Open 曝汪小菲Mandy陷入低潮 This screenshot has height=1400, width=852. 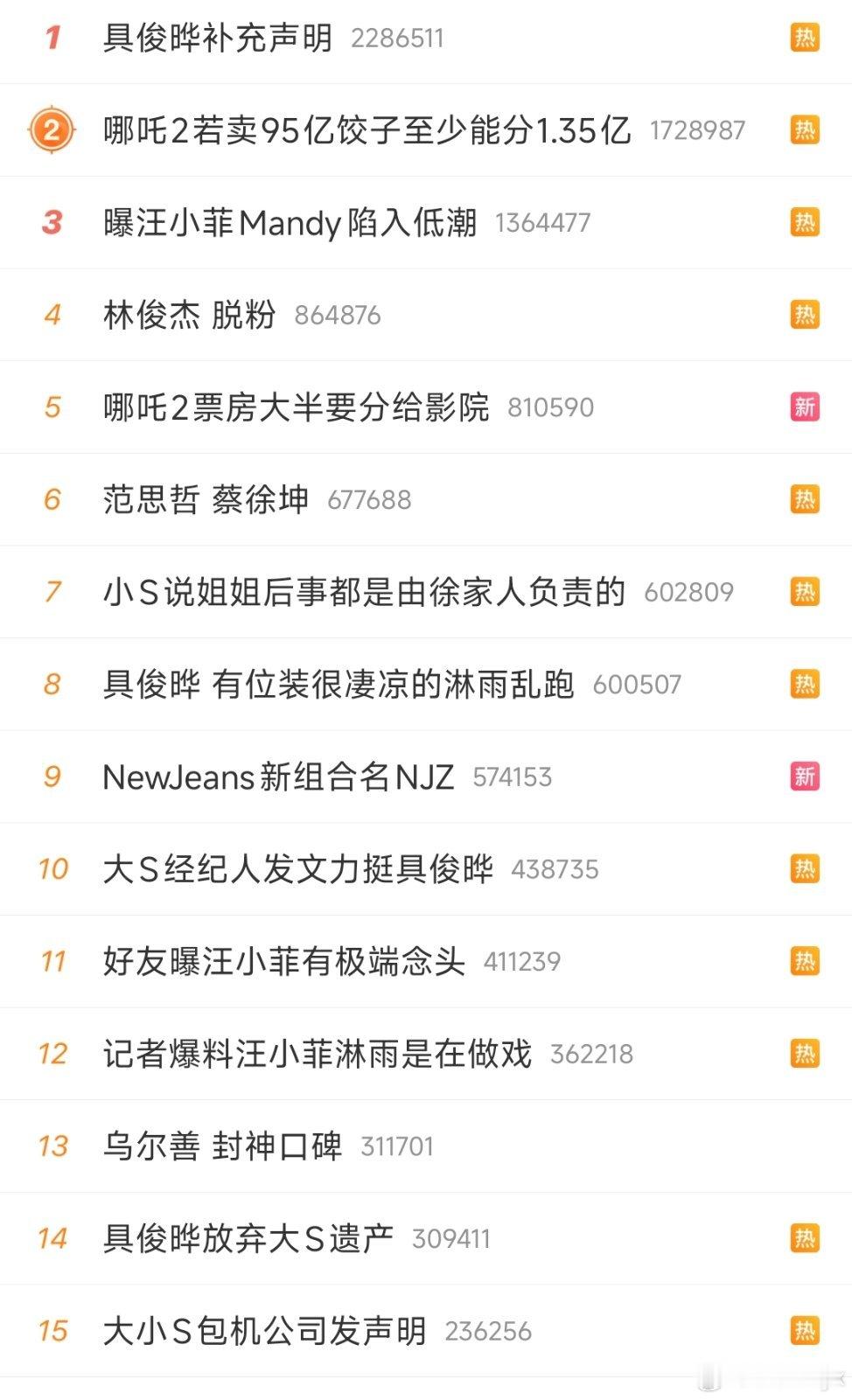pos(289,222)
